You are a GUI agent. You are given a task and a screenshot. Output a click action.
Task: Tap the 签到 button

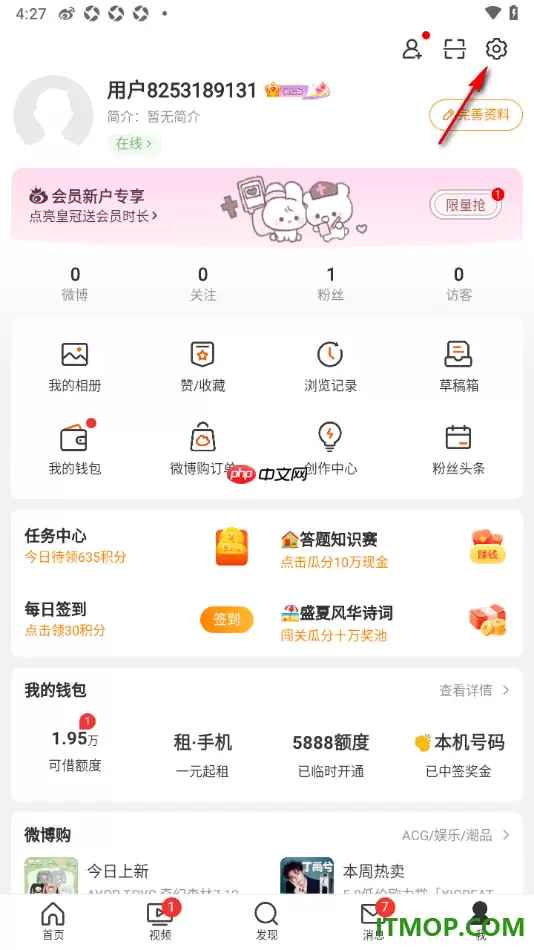pos(227,619)
